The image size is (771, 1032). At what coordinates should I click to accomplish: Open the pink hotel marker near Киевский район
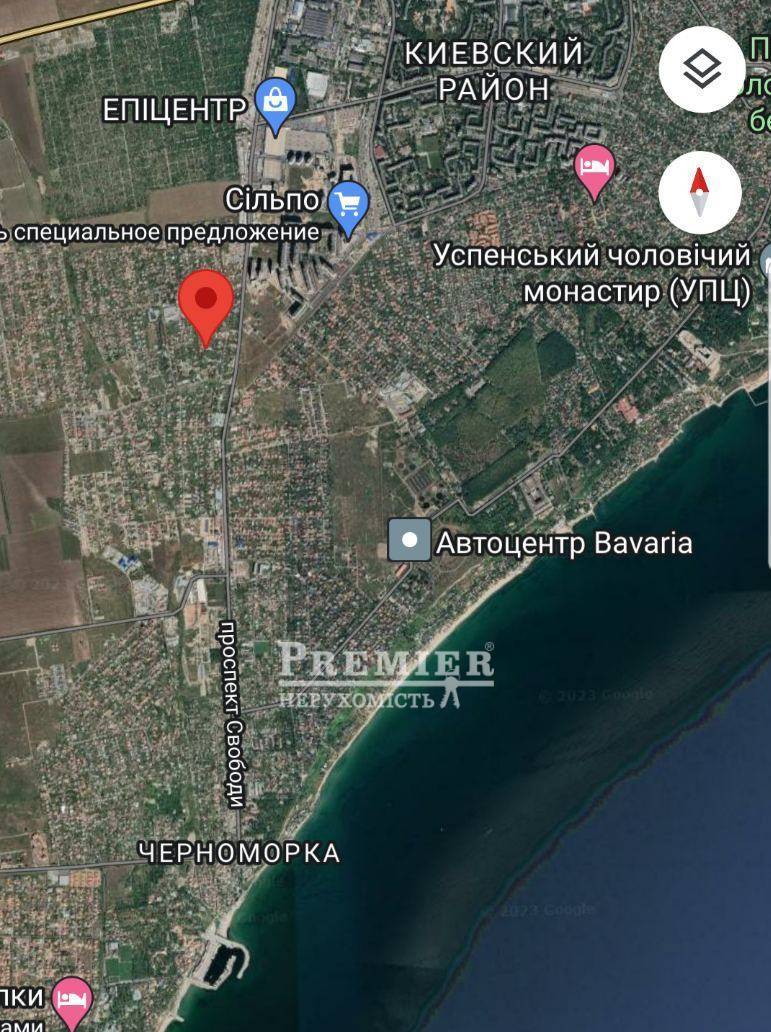click(x=595, y=168)
